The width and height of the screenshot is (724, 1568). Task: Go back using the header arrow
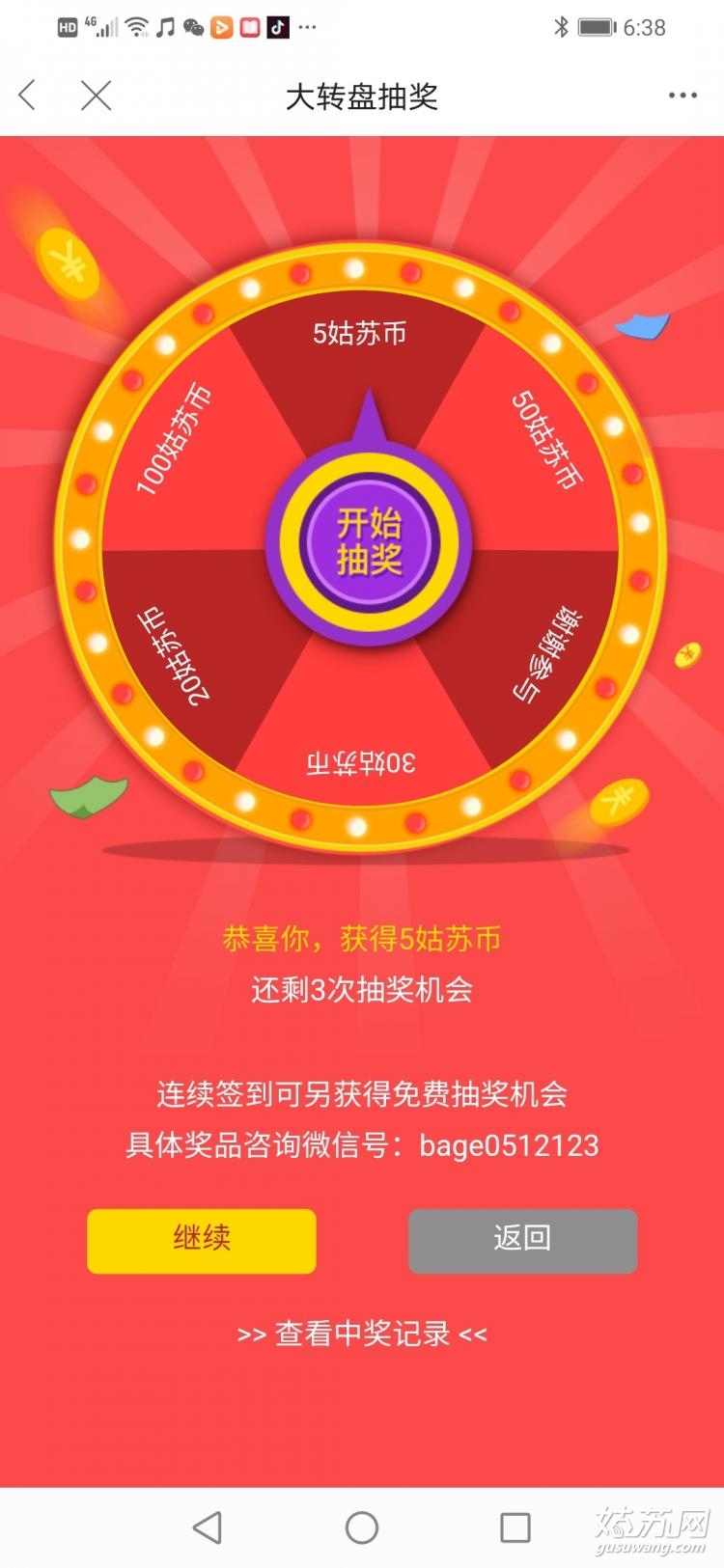point(27,96)
